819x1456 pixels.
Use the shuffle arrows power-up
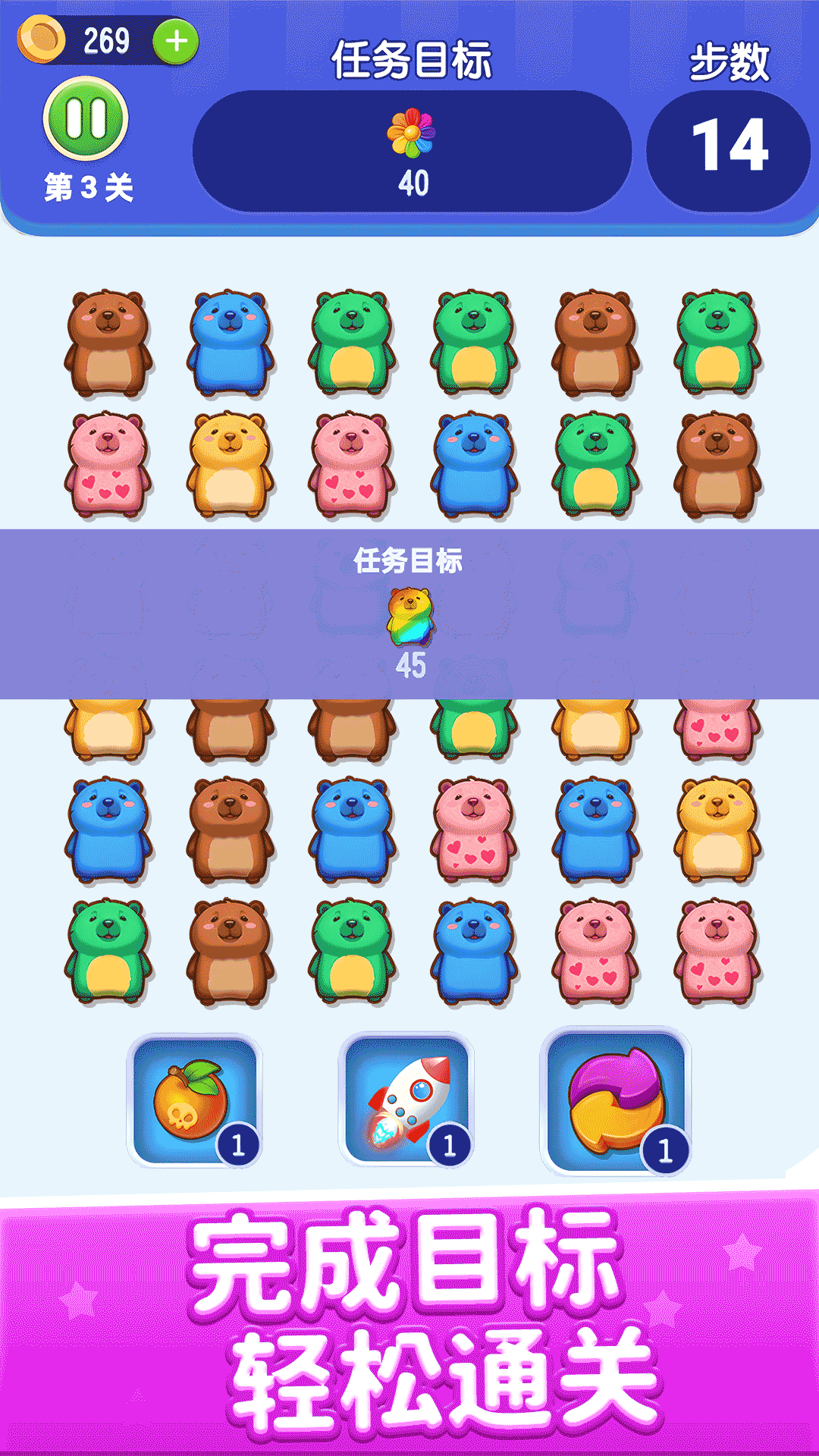[615, 1100]
